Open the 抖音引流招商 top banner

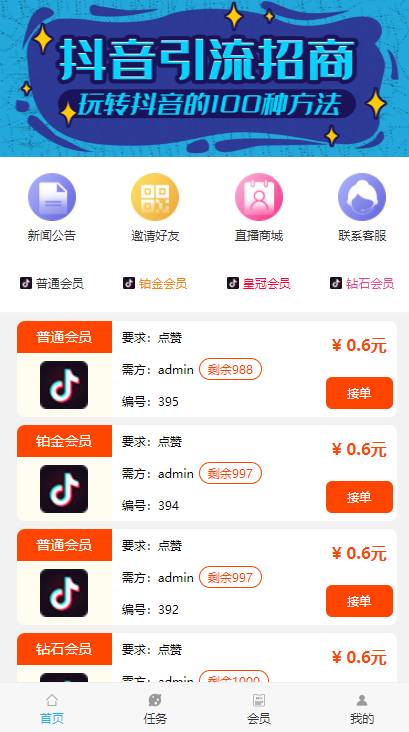(x=204, y=78)
